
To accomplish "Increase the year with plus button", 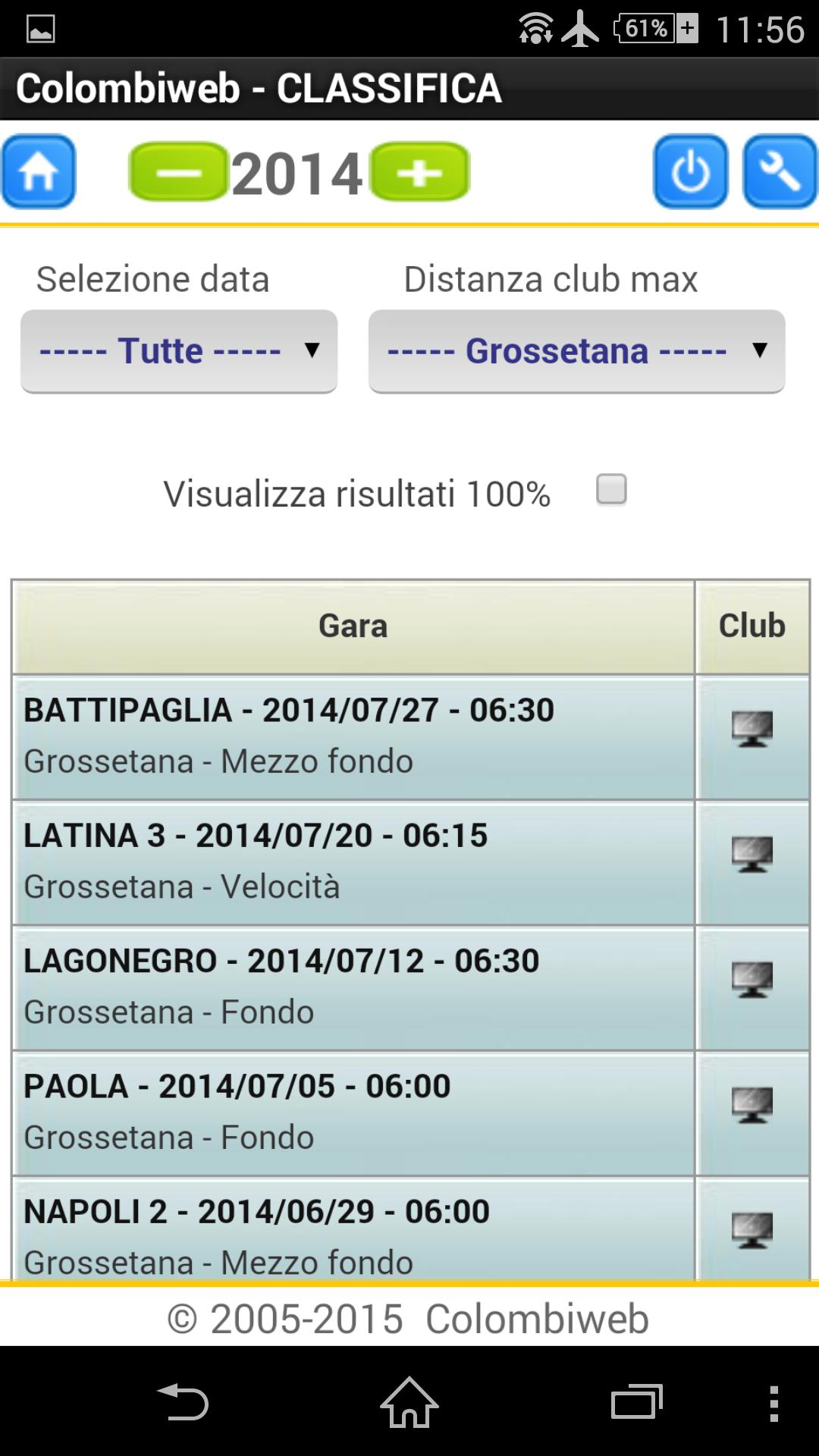I will pos(420,172).
